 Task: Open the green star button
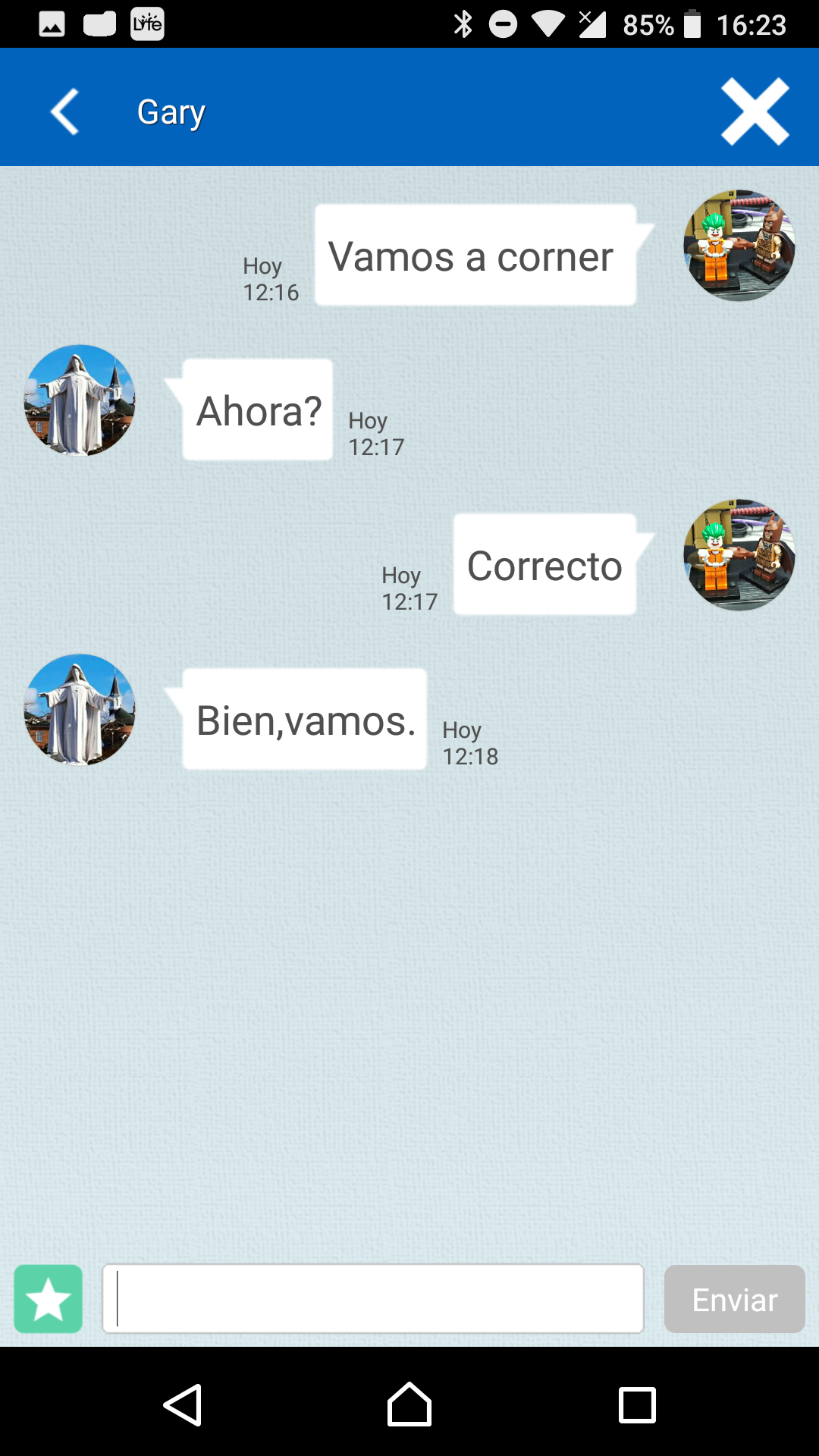[x=48, y=1298]
